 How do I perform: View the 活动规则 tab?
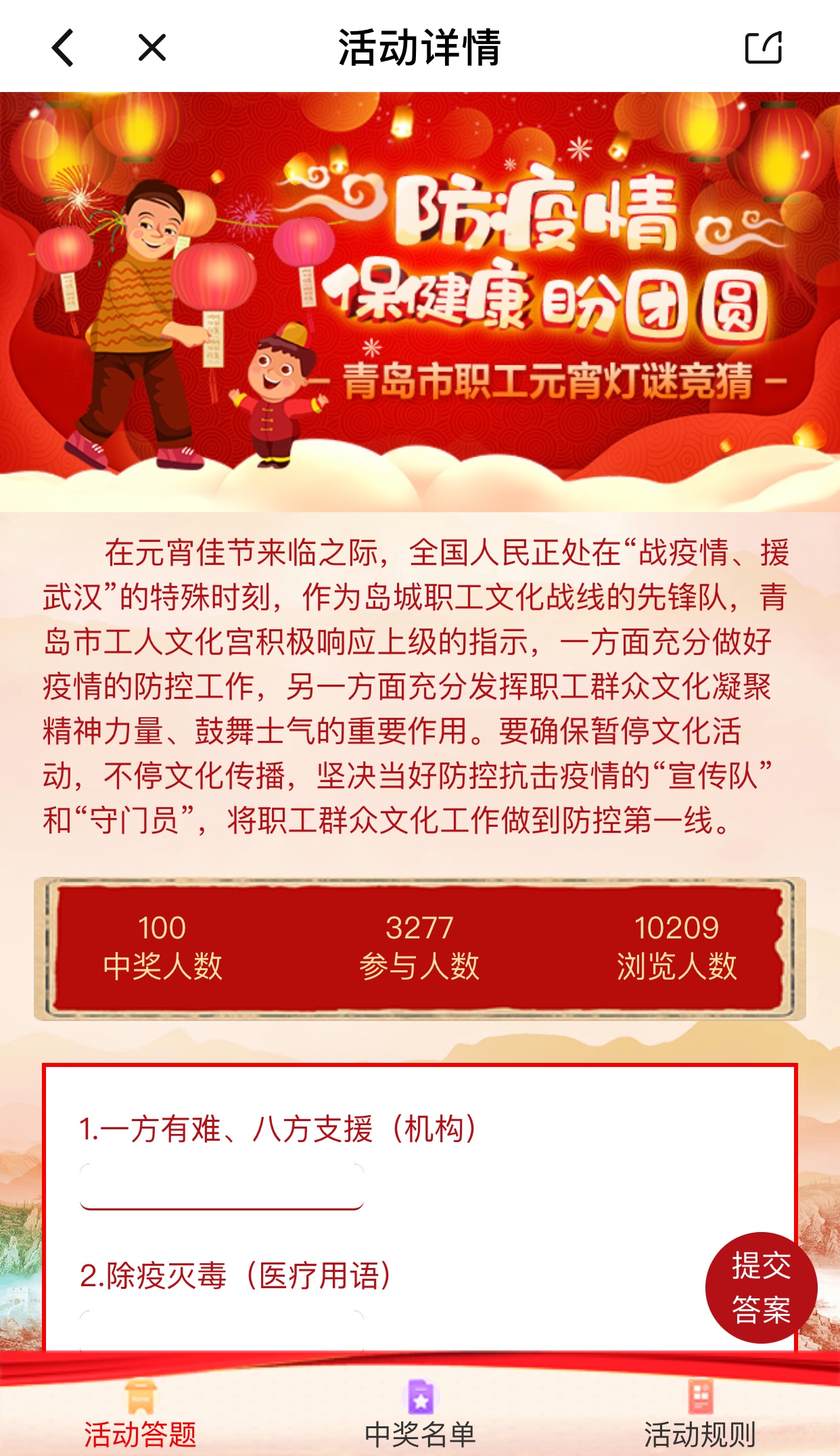pyautogui.click(x=699, y=1417)
